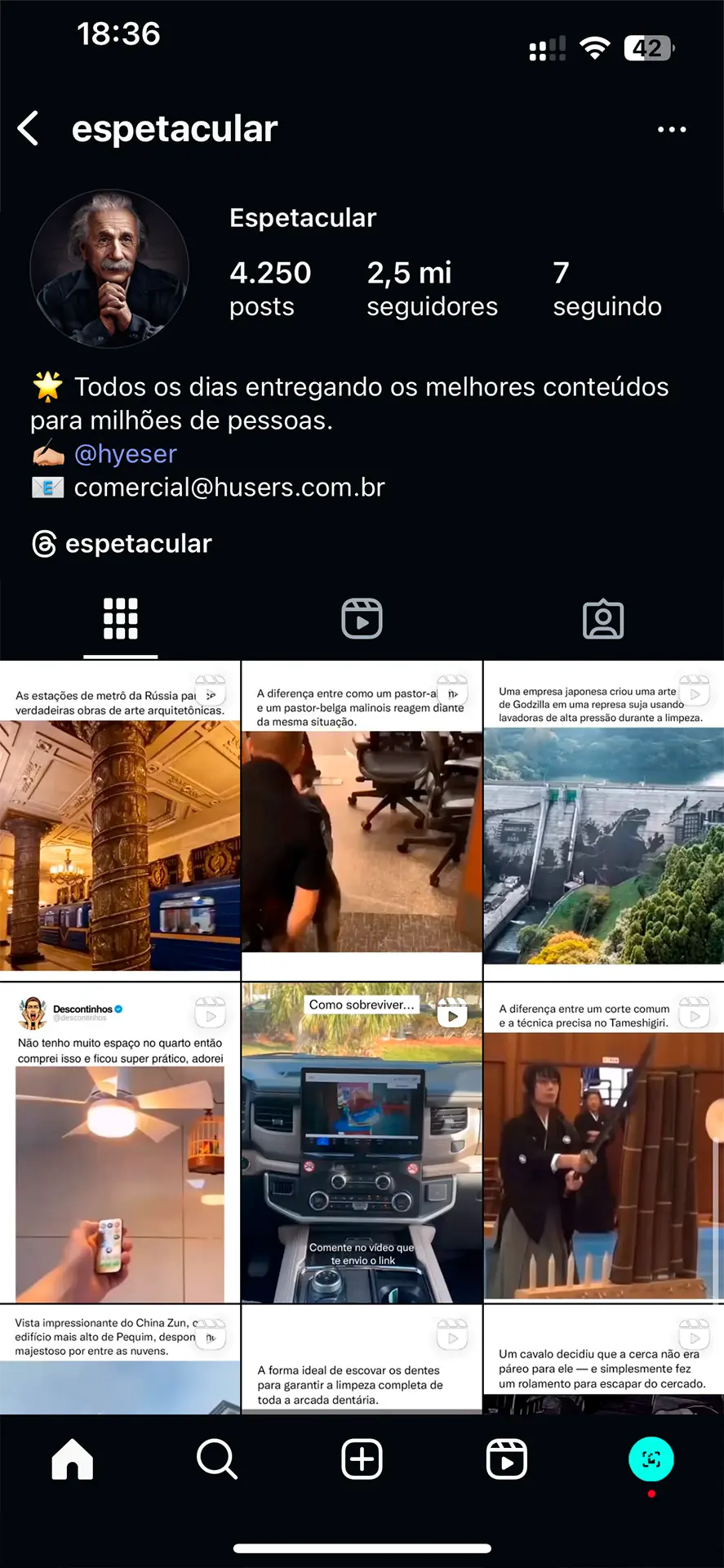This screenshot has height=1568, width=724.
Task: Open the Descontinhos ceiling fan post
Action: (120, 1142)
